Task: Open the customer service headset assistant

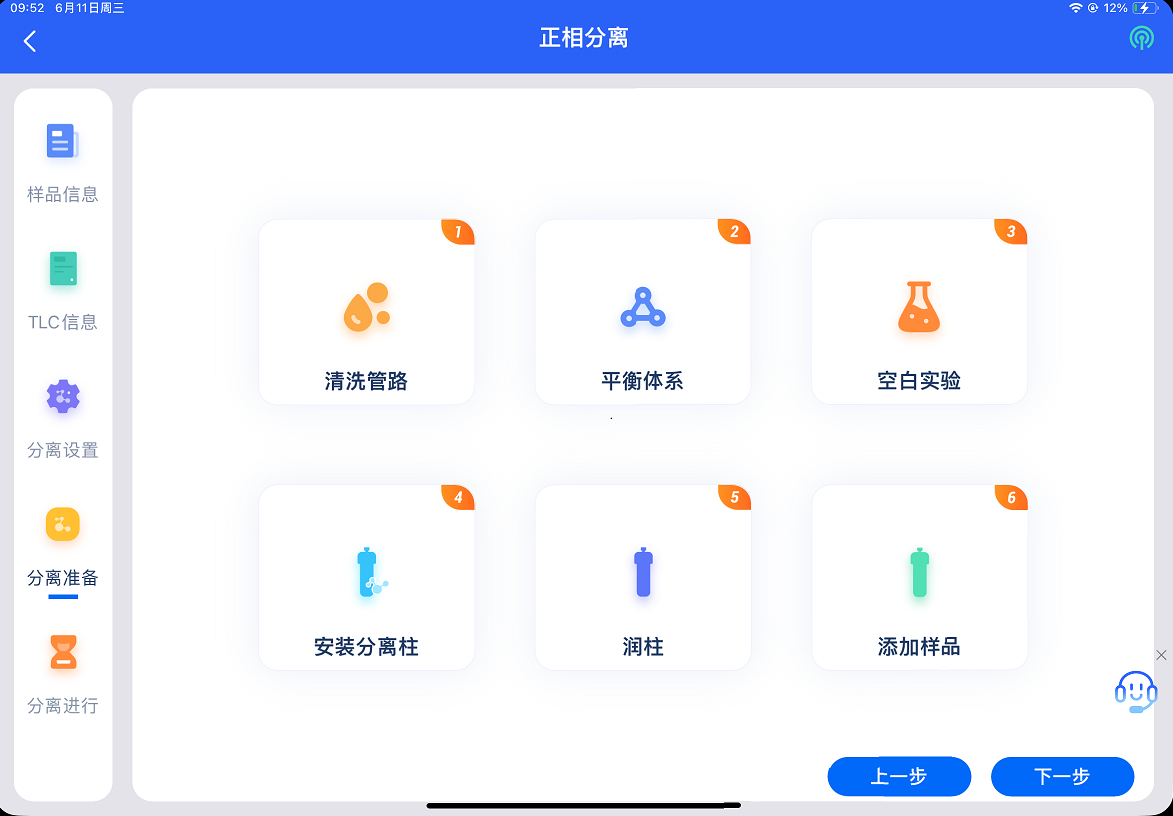Action: (x=1136, y=691)
